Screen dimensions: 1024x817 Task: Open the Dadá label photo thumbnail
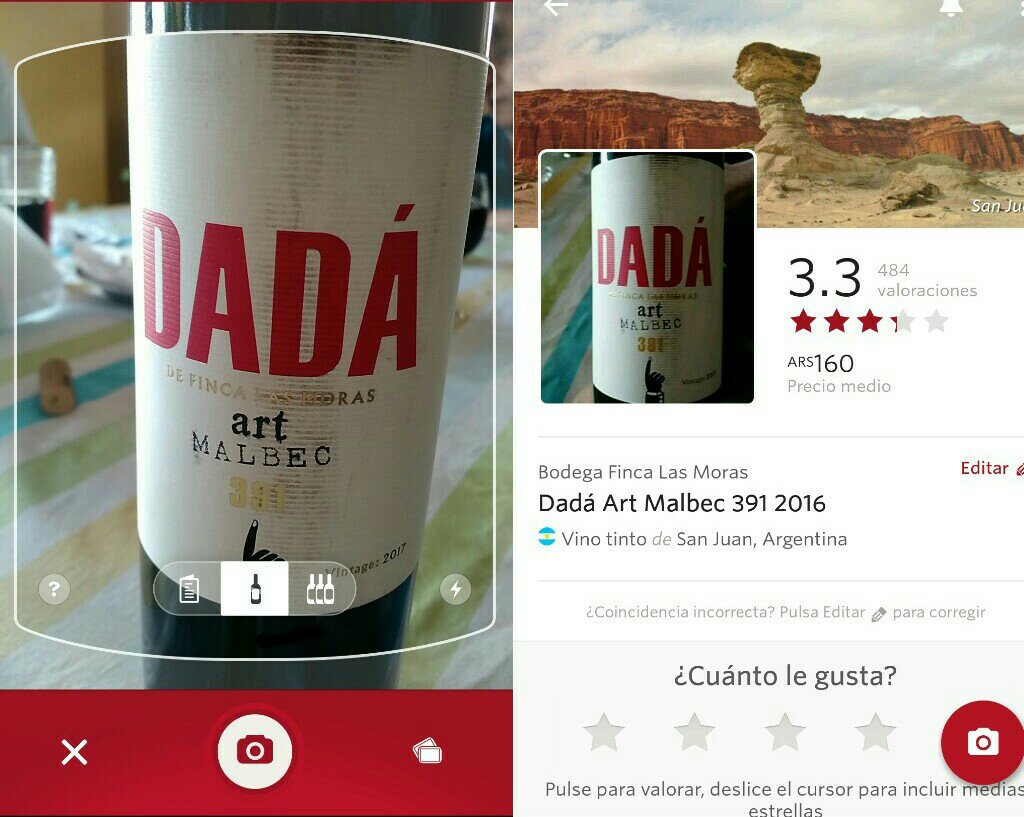click(x=647, y=277)
